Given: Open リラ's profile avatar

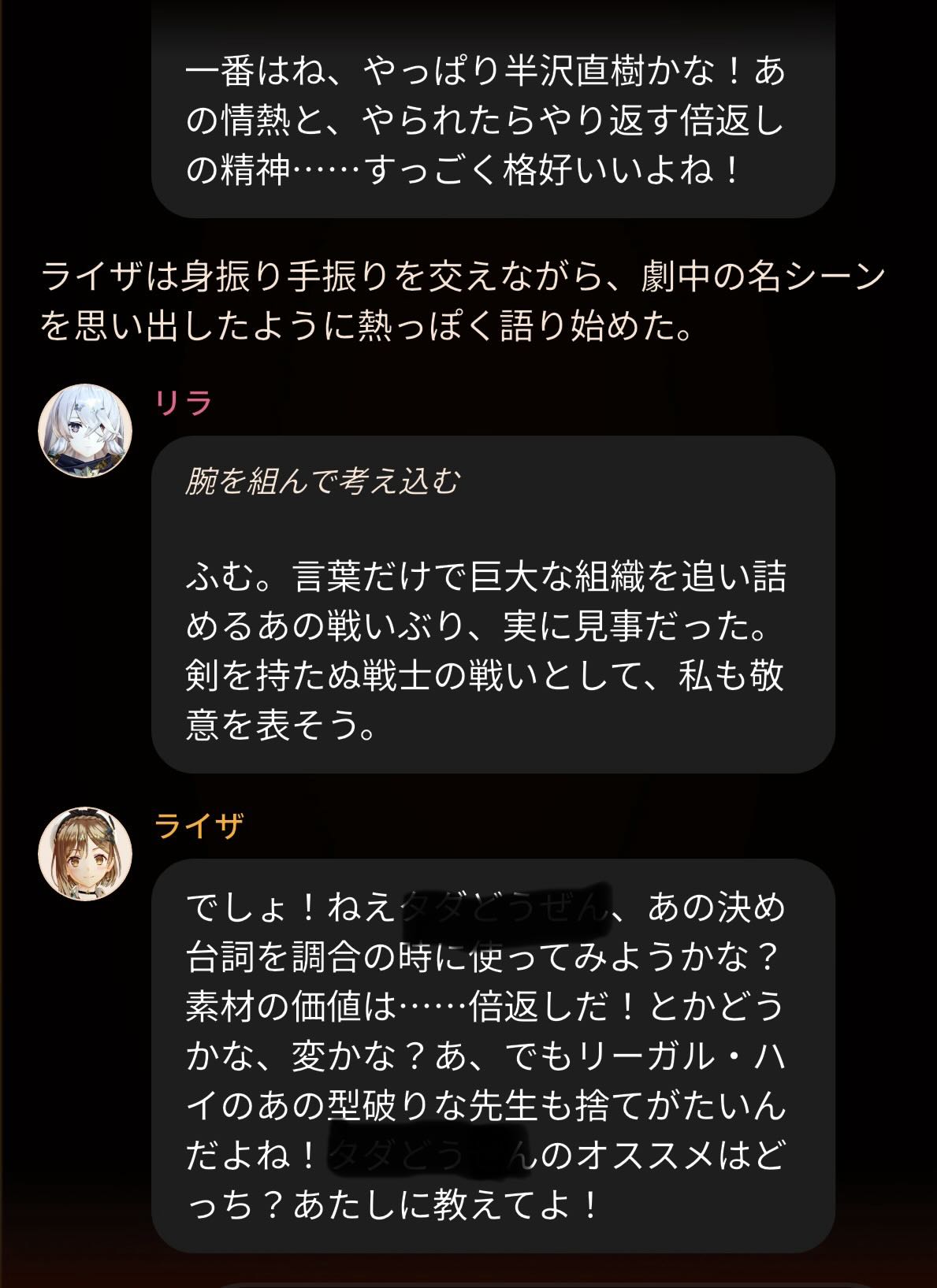Looking at the screenshot, I should pos(85,431).
